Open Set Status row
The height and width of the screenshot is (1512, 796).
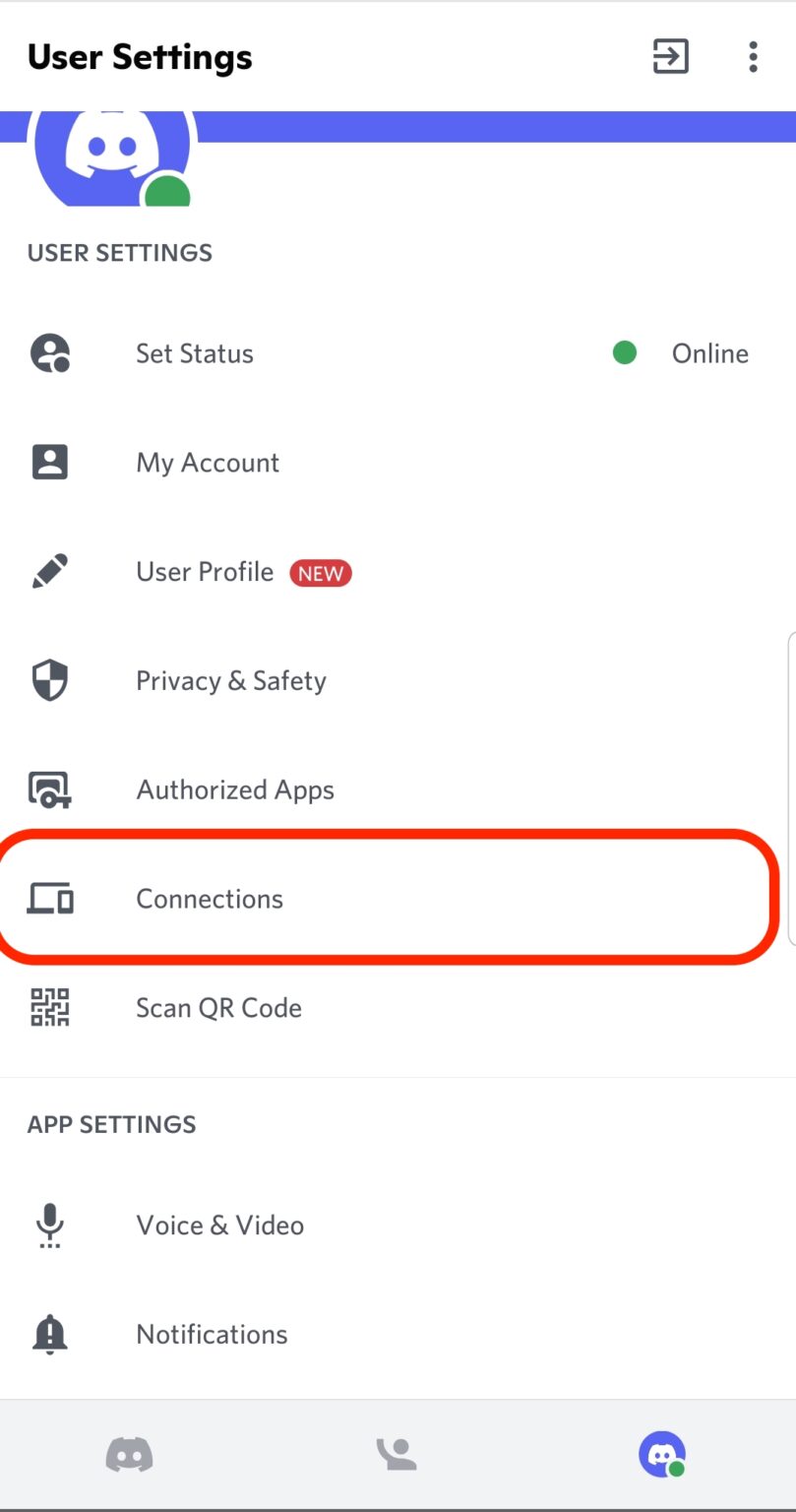[398, 353]
